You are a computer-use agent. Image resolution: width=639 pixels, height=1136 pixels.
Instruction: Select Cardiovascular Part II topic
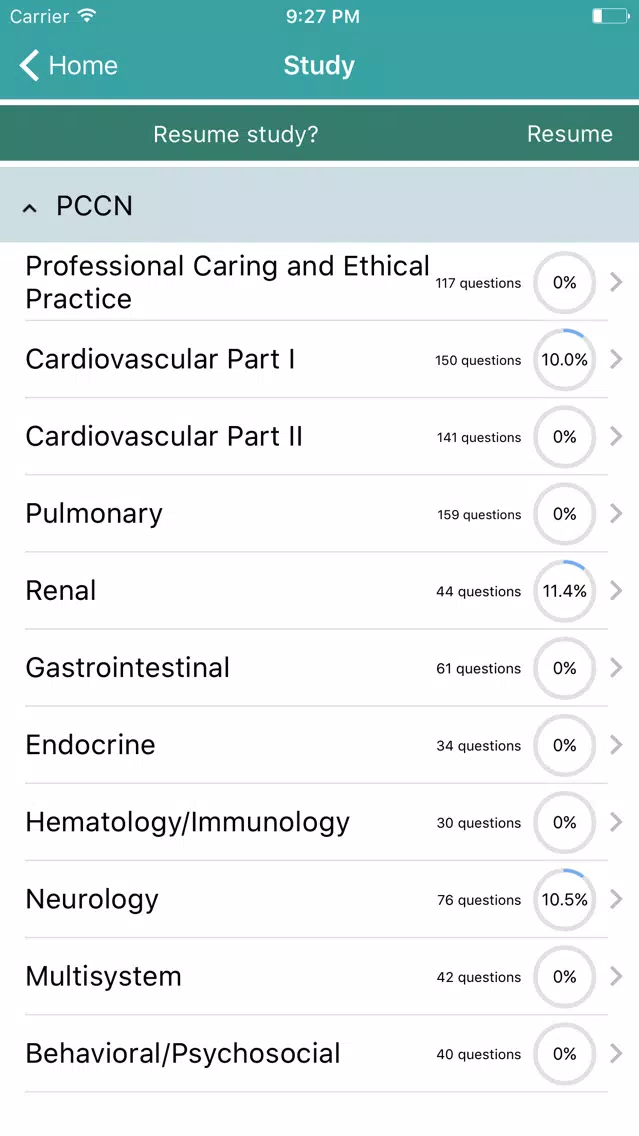pyautogui.click(x=320, y=436)
